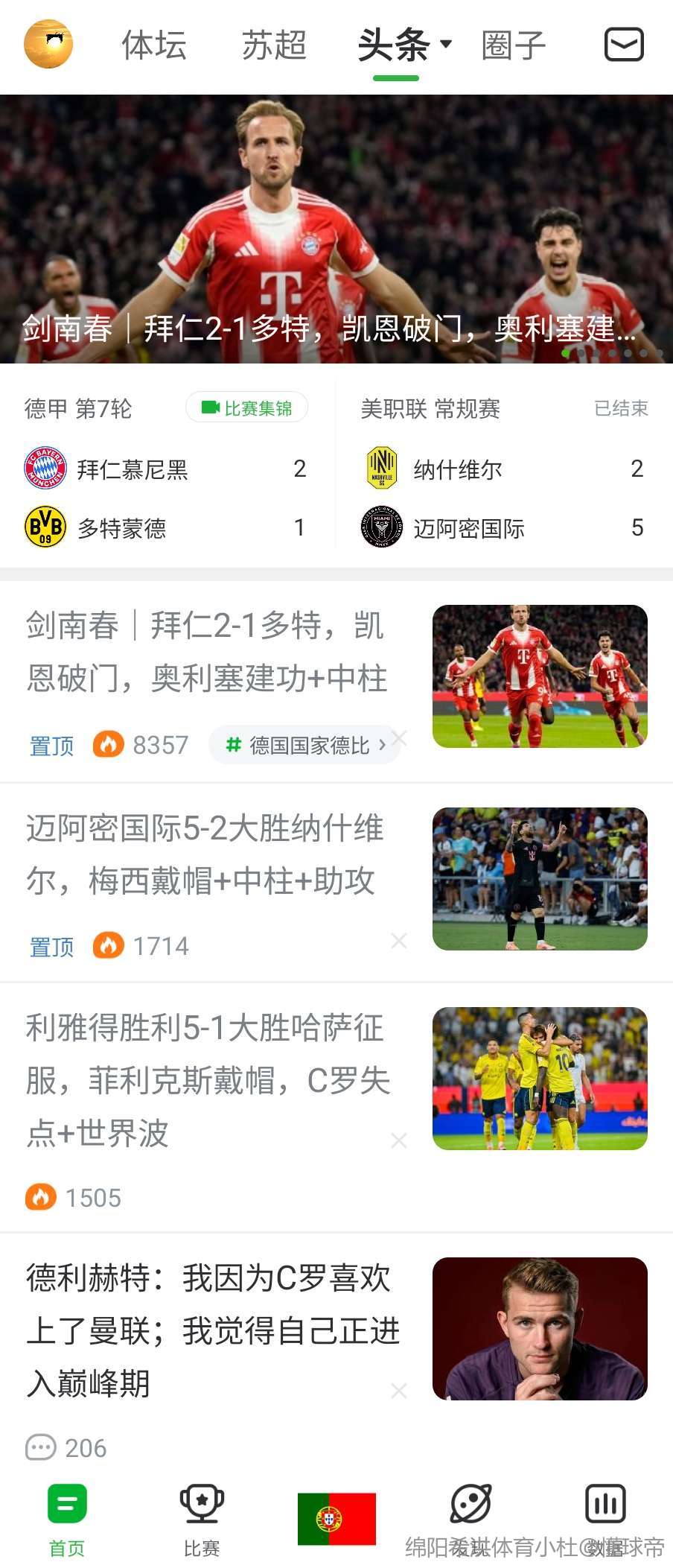Dismiss the 德利赫特 article
This screenshot has height=1568, width=673.
point(399,1391)
